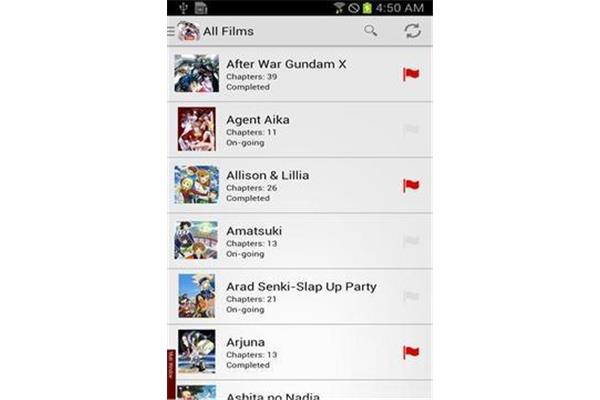Screen dimensions: 600x400
Task: Flag the Amatsuki entry
Action: (x=410, y=241)
